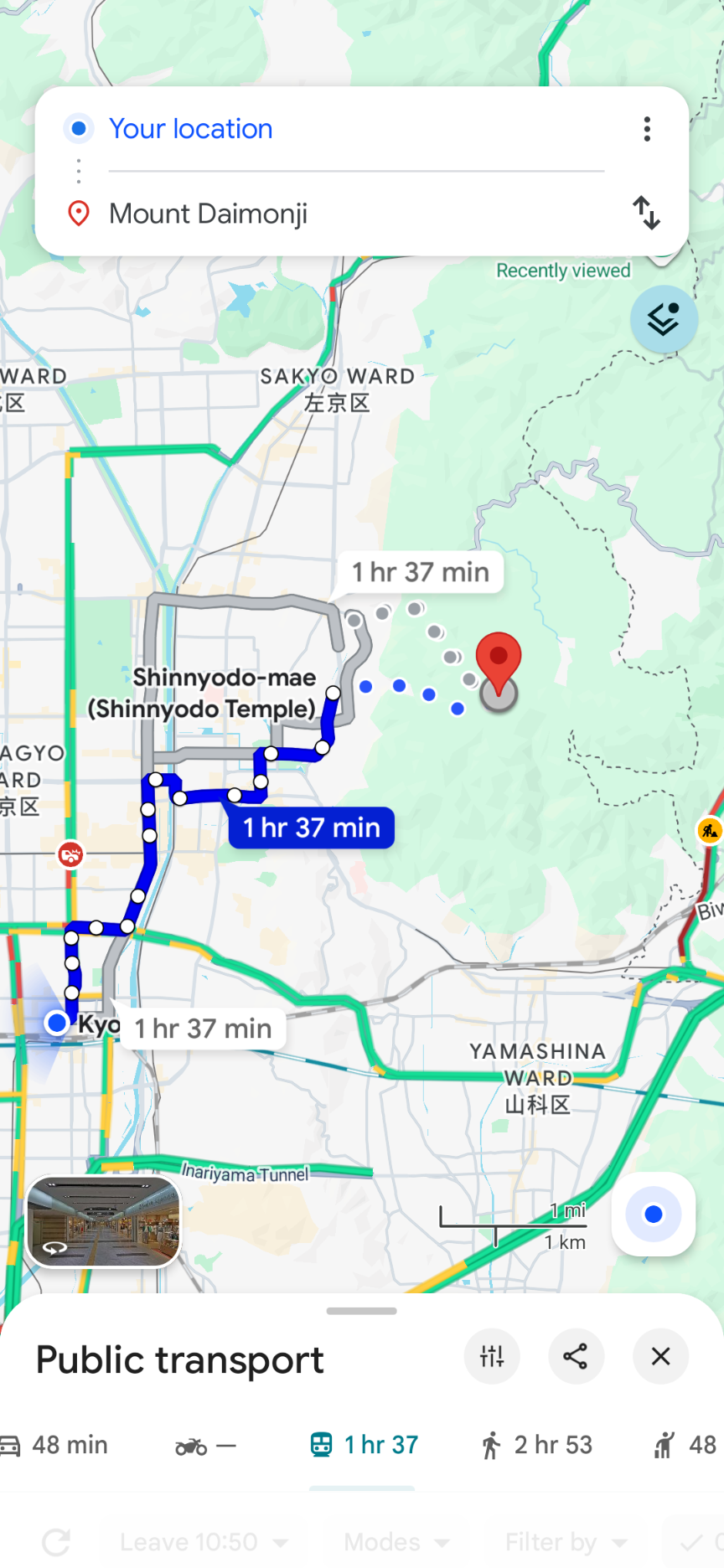
Task: Switch to ride-hailing mode 48
Action: pos(685,1445)
